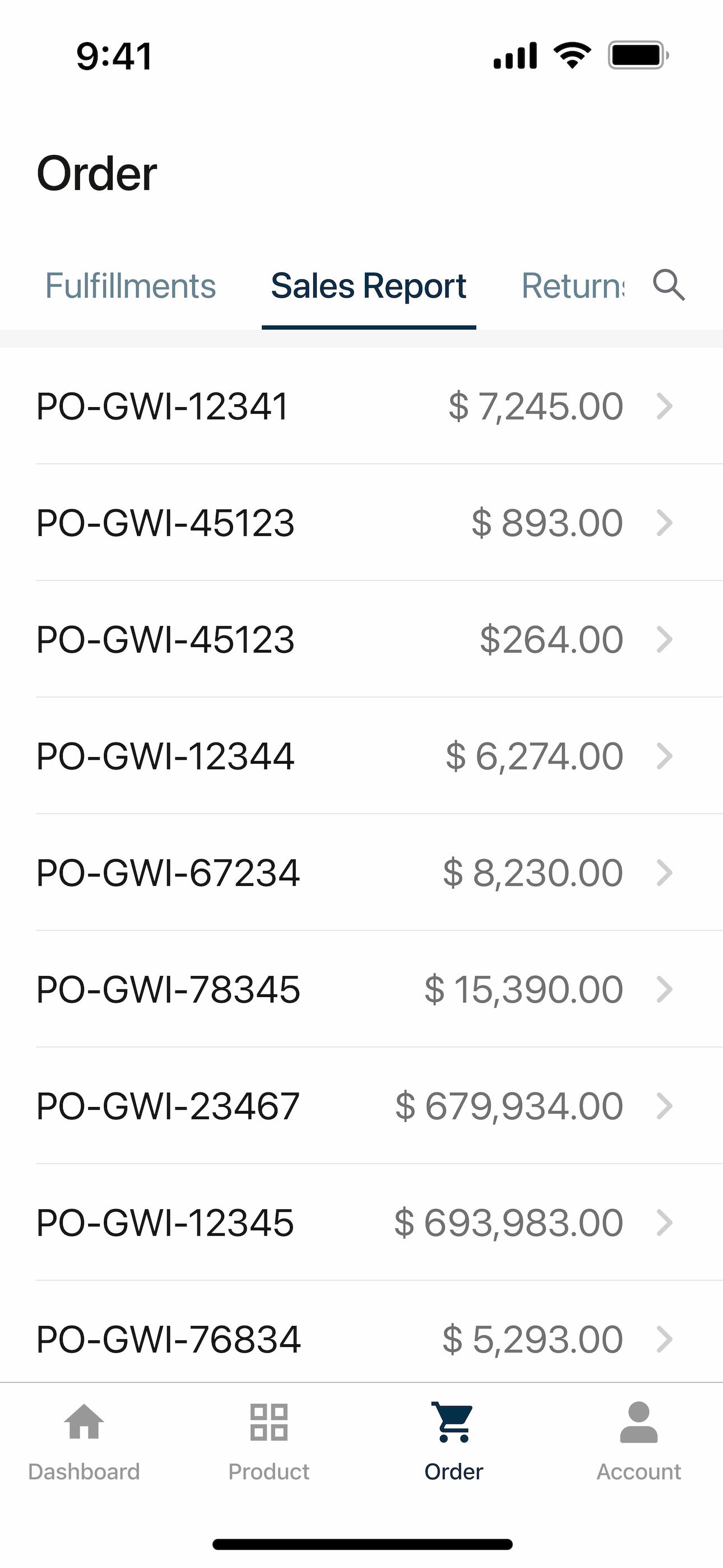
Task: Open order PO-GWI-78345
Action: point(361,989)
